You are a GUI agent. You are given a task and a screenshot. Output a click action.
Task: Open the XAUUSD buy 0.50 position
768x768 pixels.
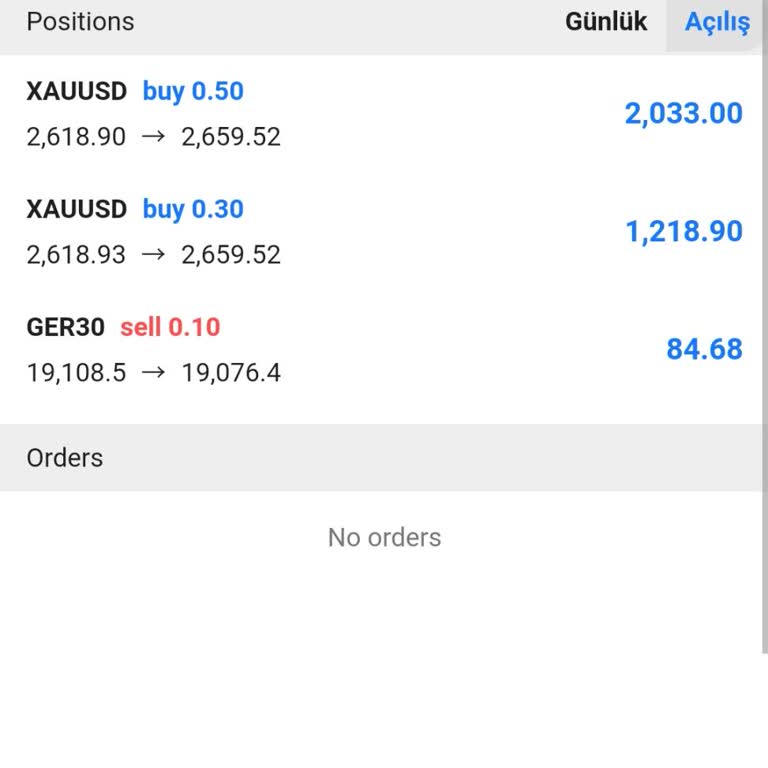coord(384,114)
